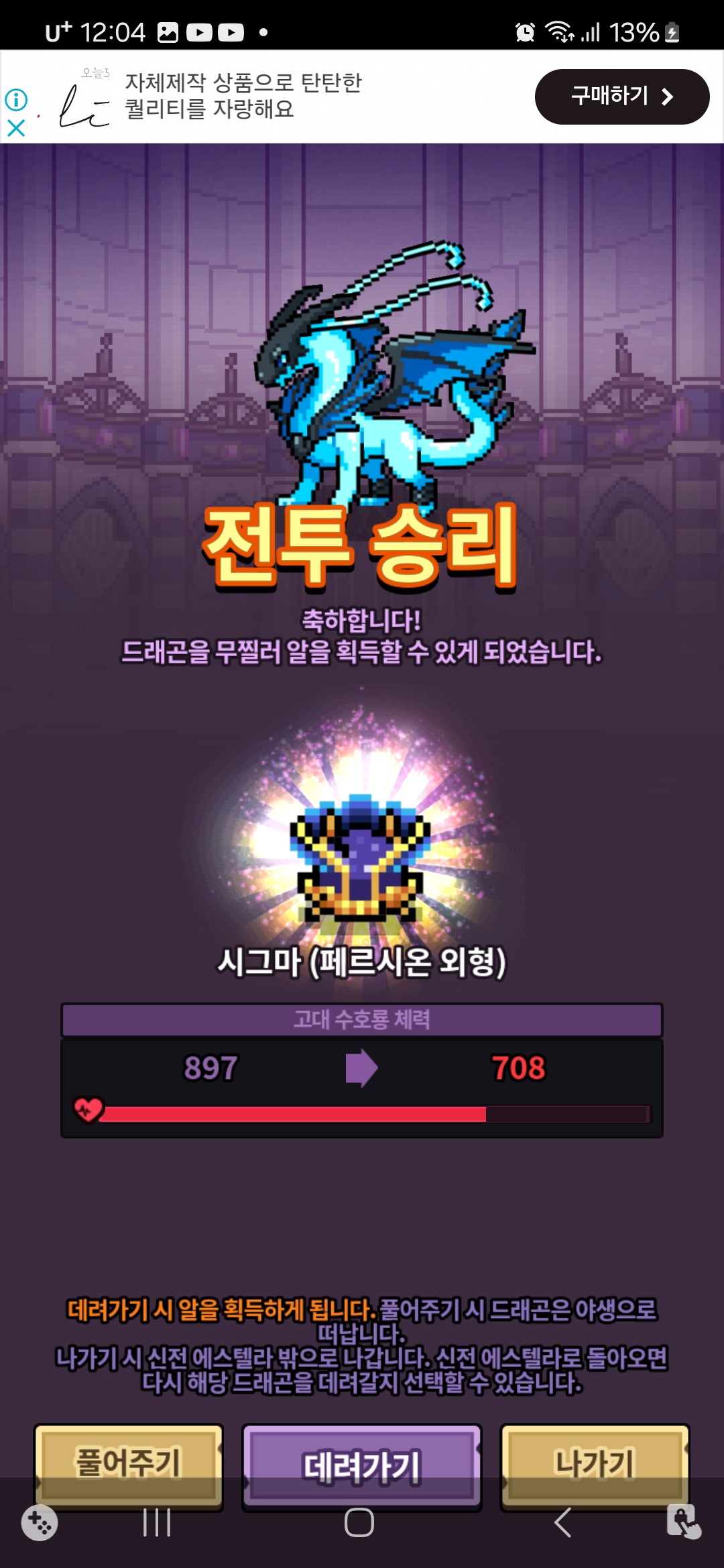
Task: Open the ad info icon
Action: click(x=16, y=100)
